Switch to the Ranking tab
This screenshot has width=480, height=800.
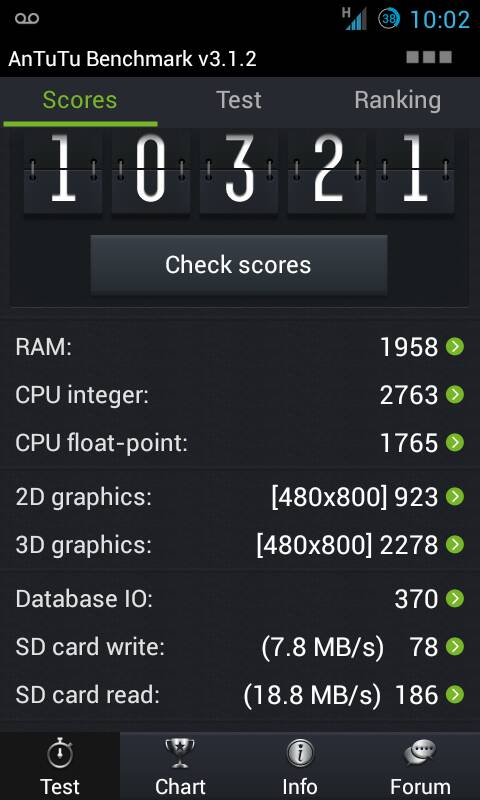click(x=398, y=100)
